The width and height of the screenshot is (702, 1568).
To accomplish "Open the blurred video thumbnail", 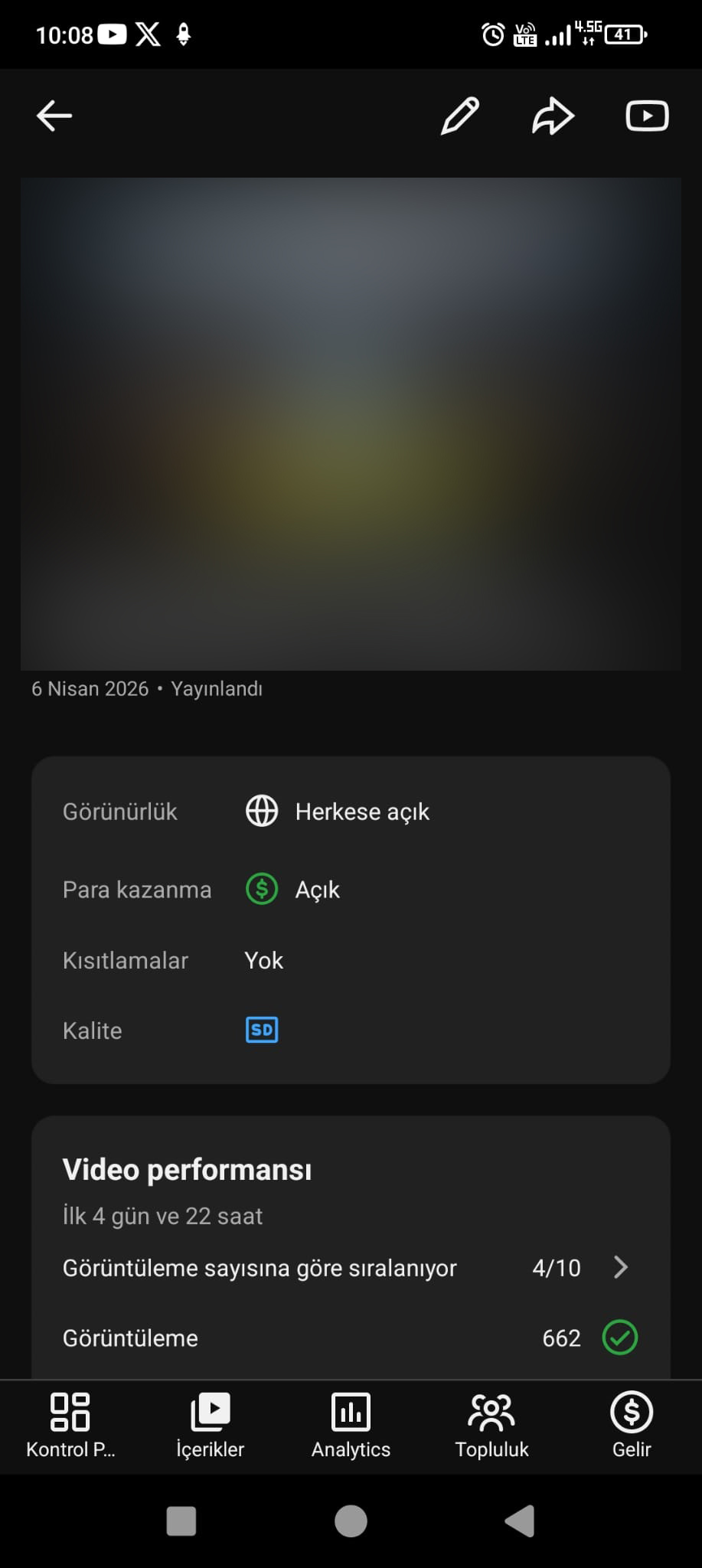I will pyautogui.click(x=351, y=424).
